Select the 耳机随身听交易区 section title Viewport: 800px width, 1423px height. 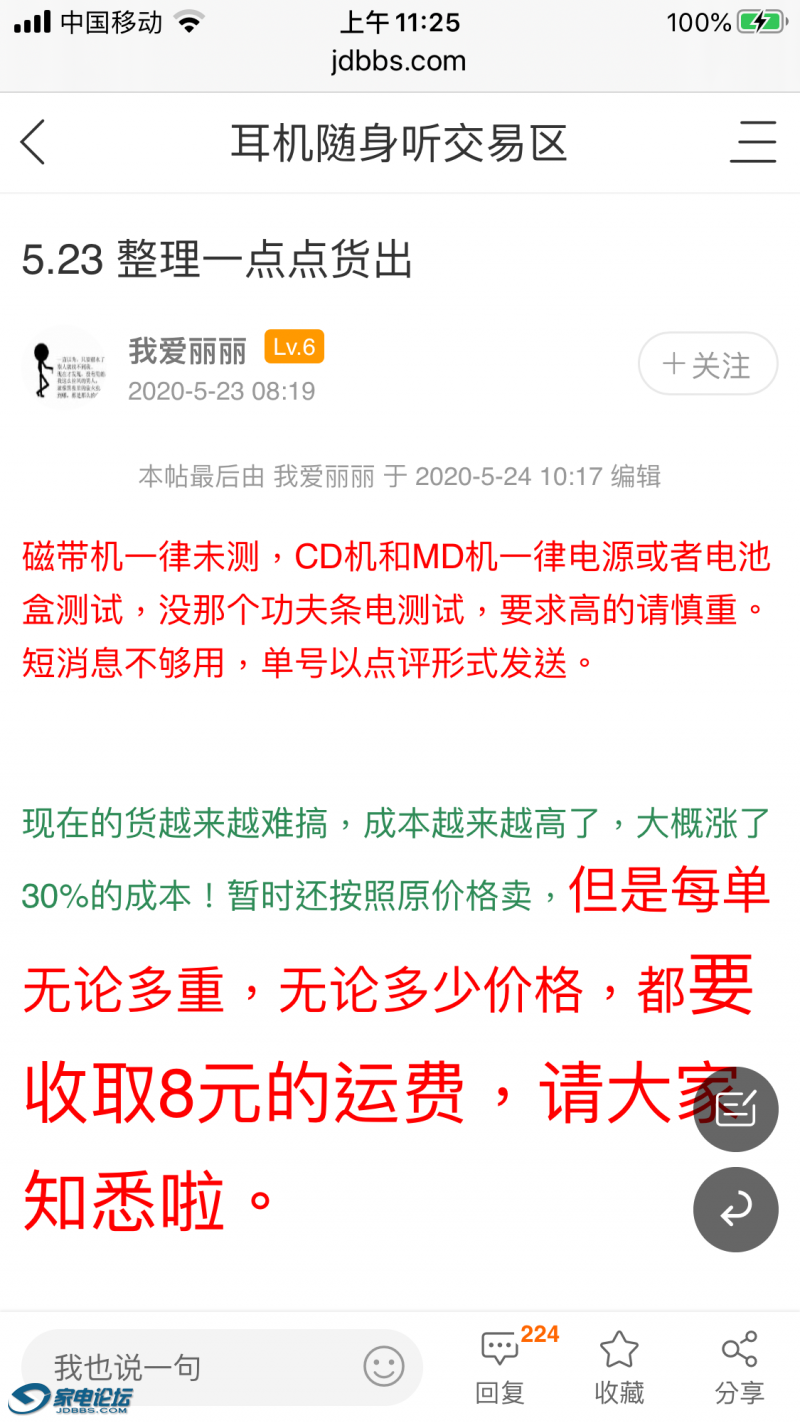click(399, 142)
